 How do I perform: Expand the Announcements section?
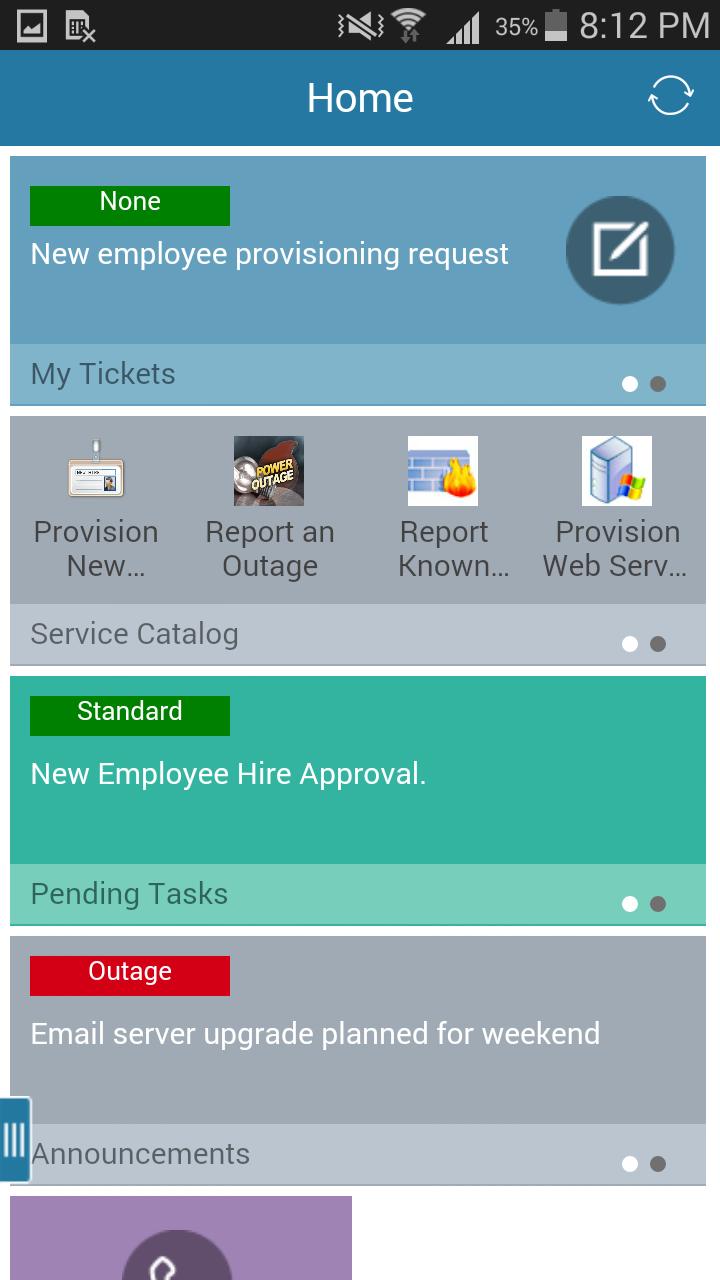[x=140, y=1154]
